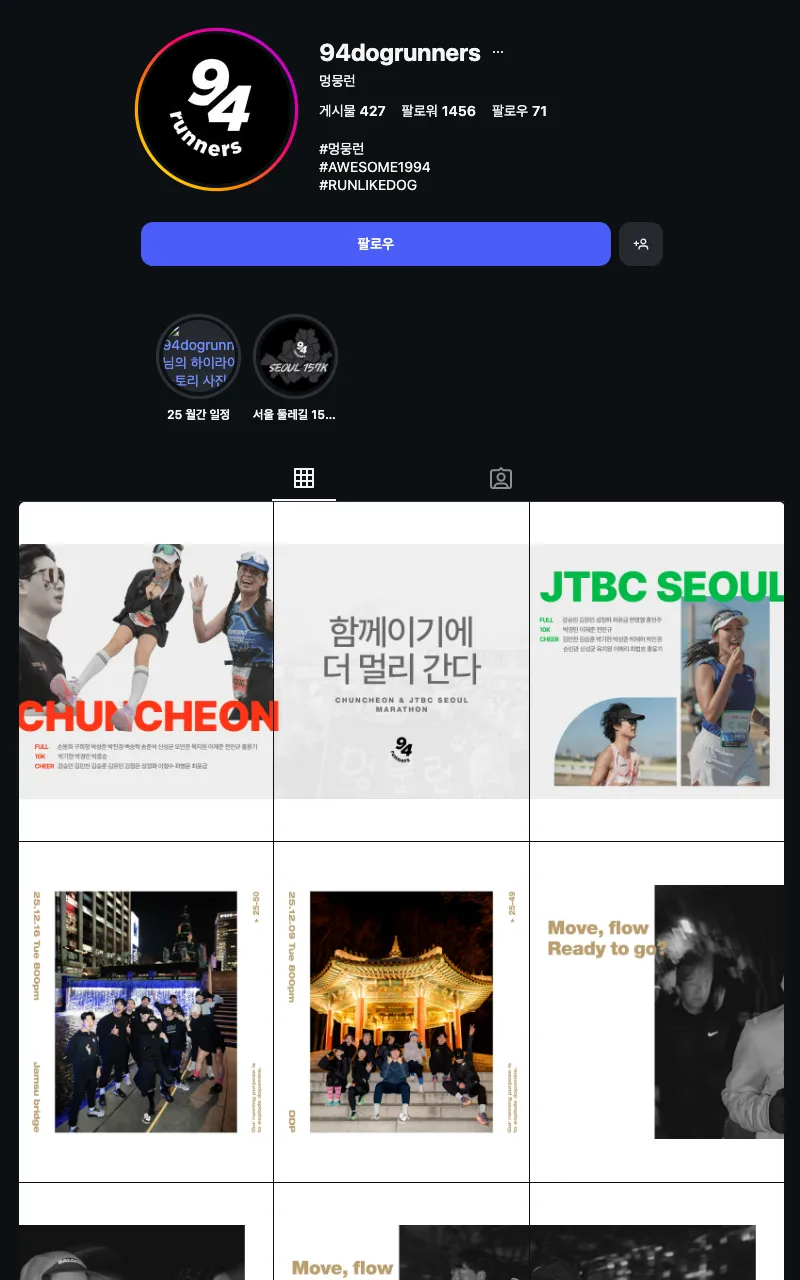Open the CHUNCHEON marathon post thumbnail

(x=145, y=669)
